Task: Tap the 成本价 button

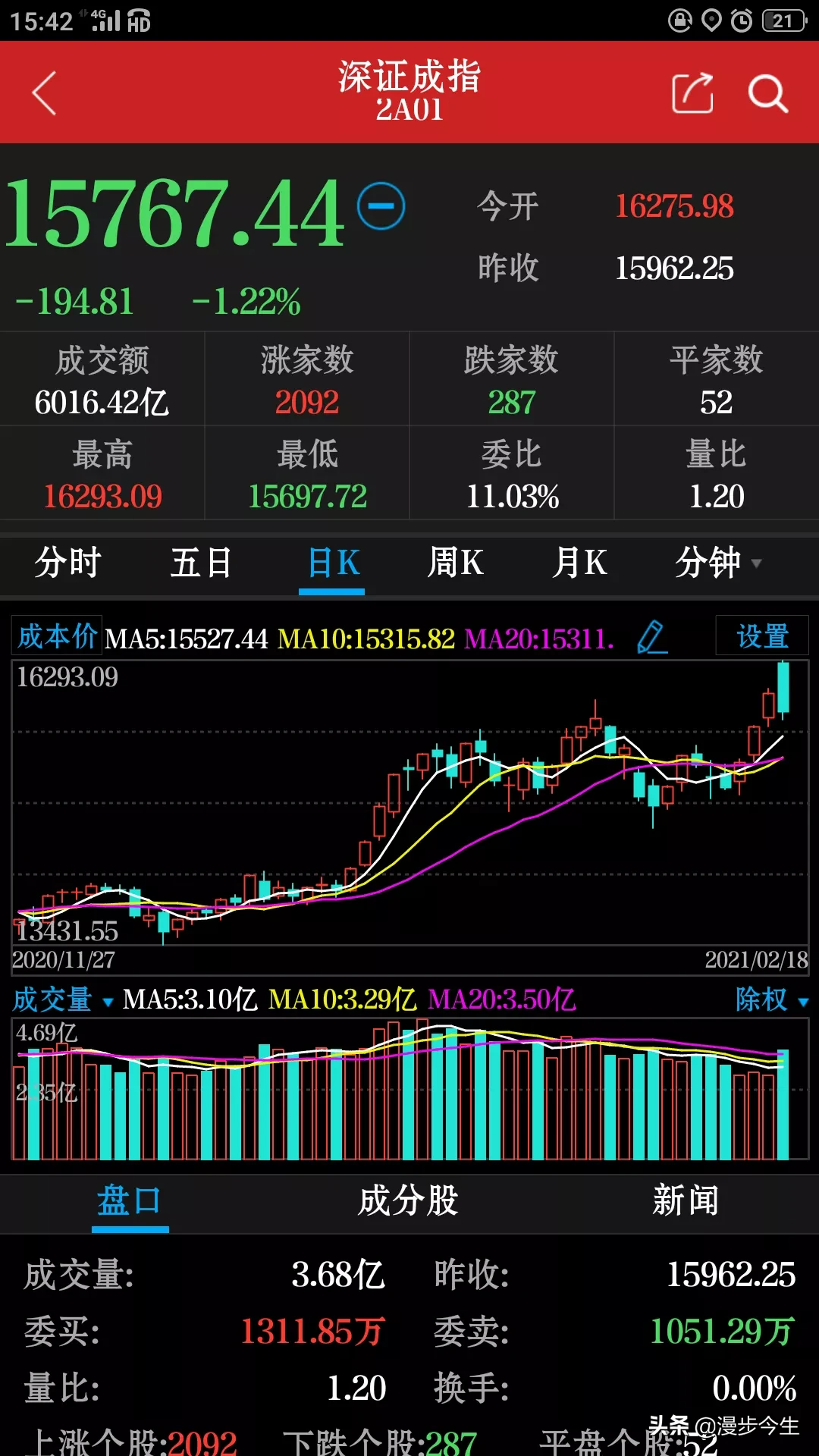Action: (58, 636)
